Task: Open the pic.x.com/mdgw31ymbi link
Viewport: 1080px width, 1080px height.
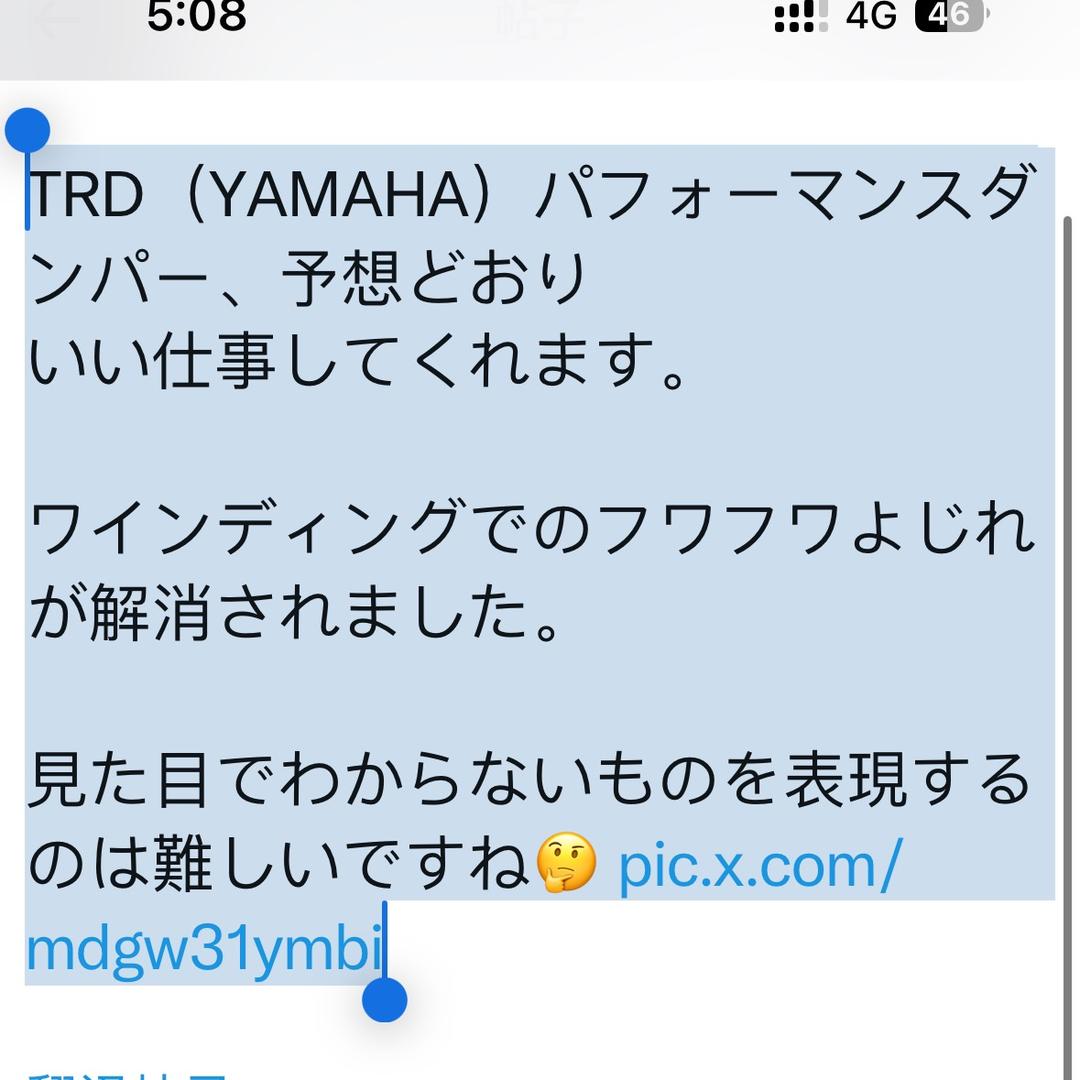Action: [760, 868]
